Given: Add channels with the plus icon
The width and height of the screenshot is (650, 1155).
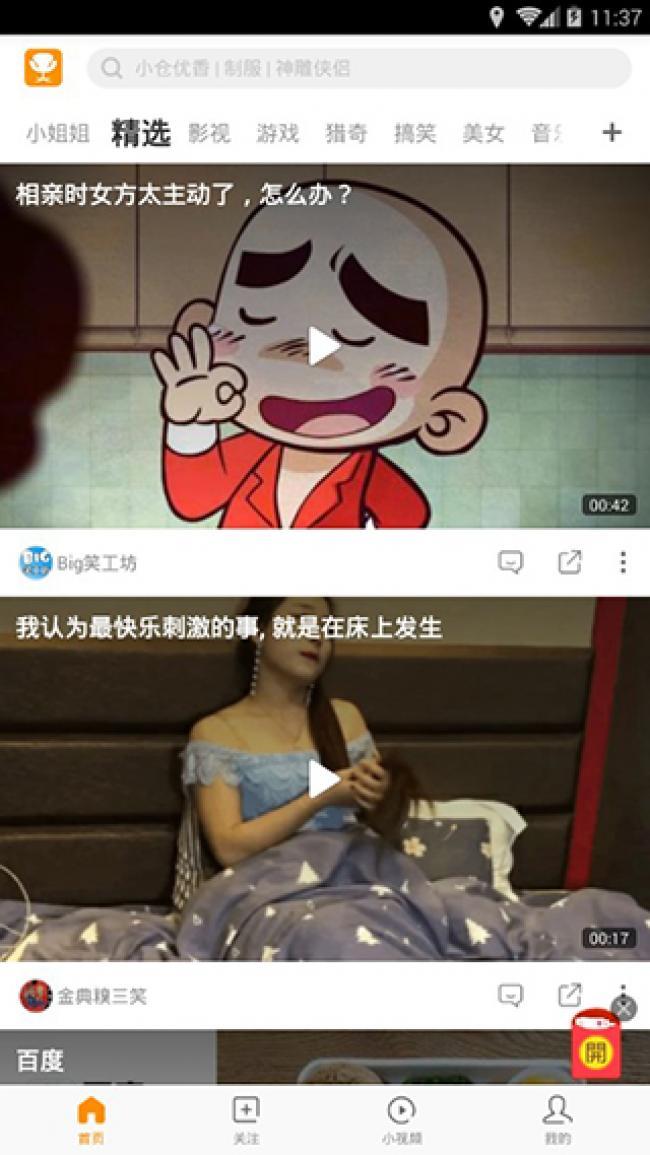Looking at the screenshot, I should (x=612, y=132).
